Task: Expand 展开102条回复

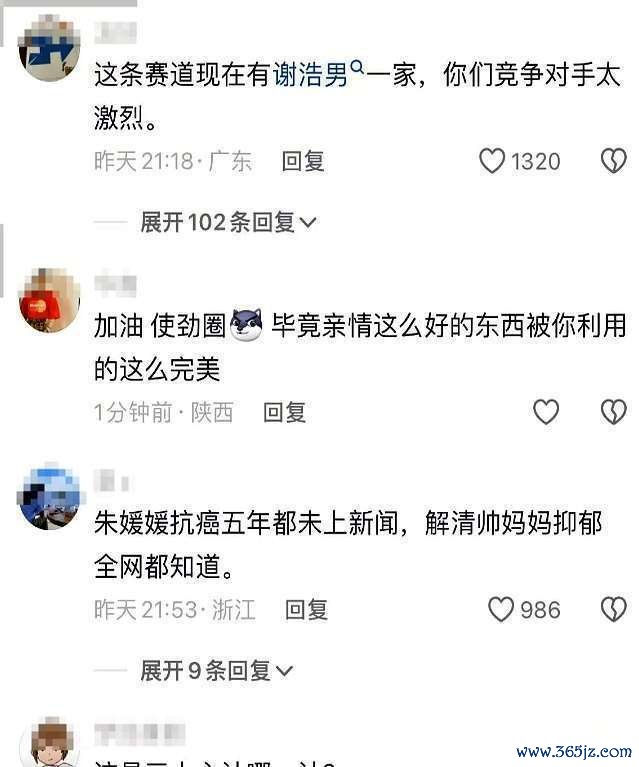Action: pyautogui.click(x=228, y=222)
